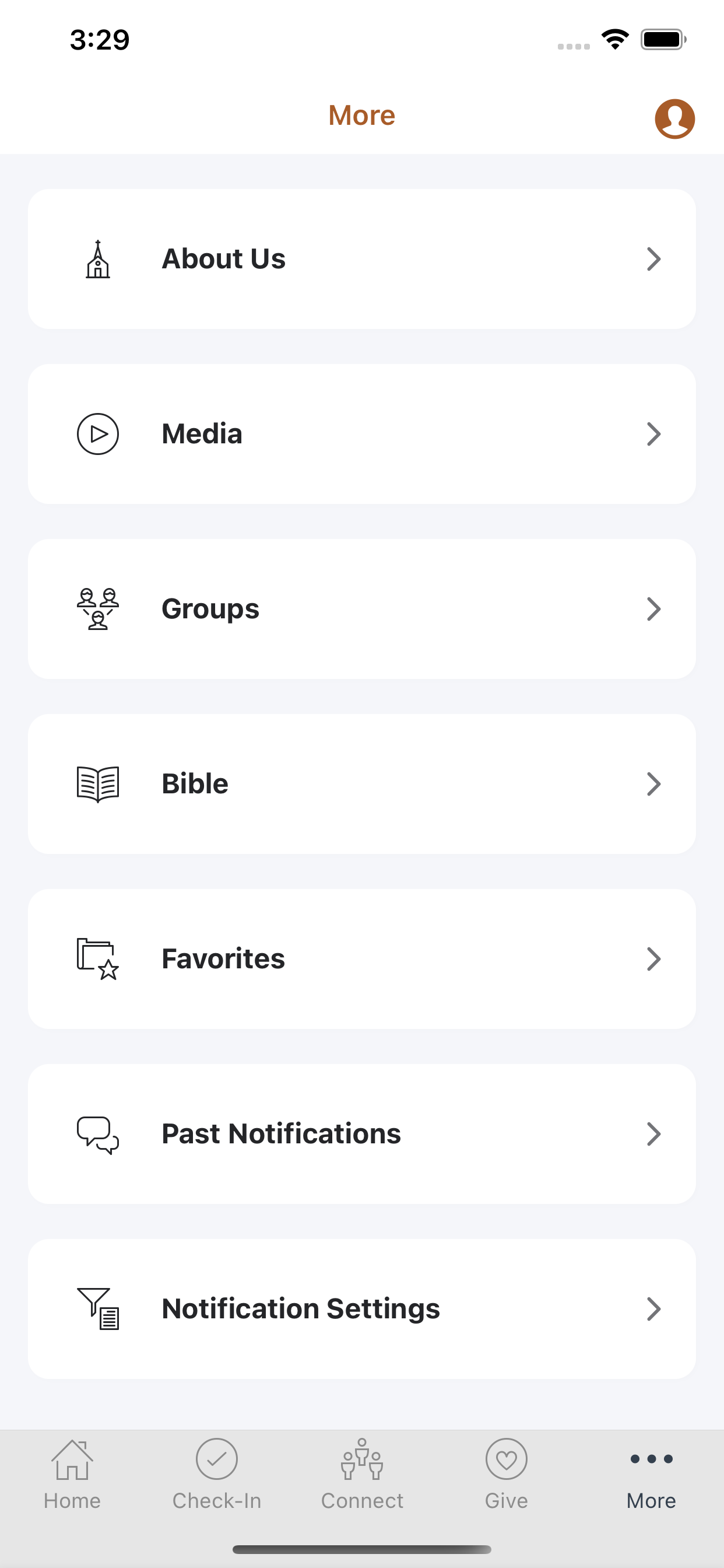The width and height of the screenshot is (724, 1568).
Task: Open the About Us row
Action: (x=362, y=258)
